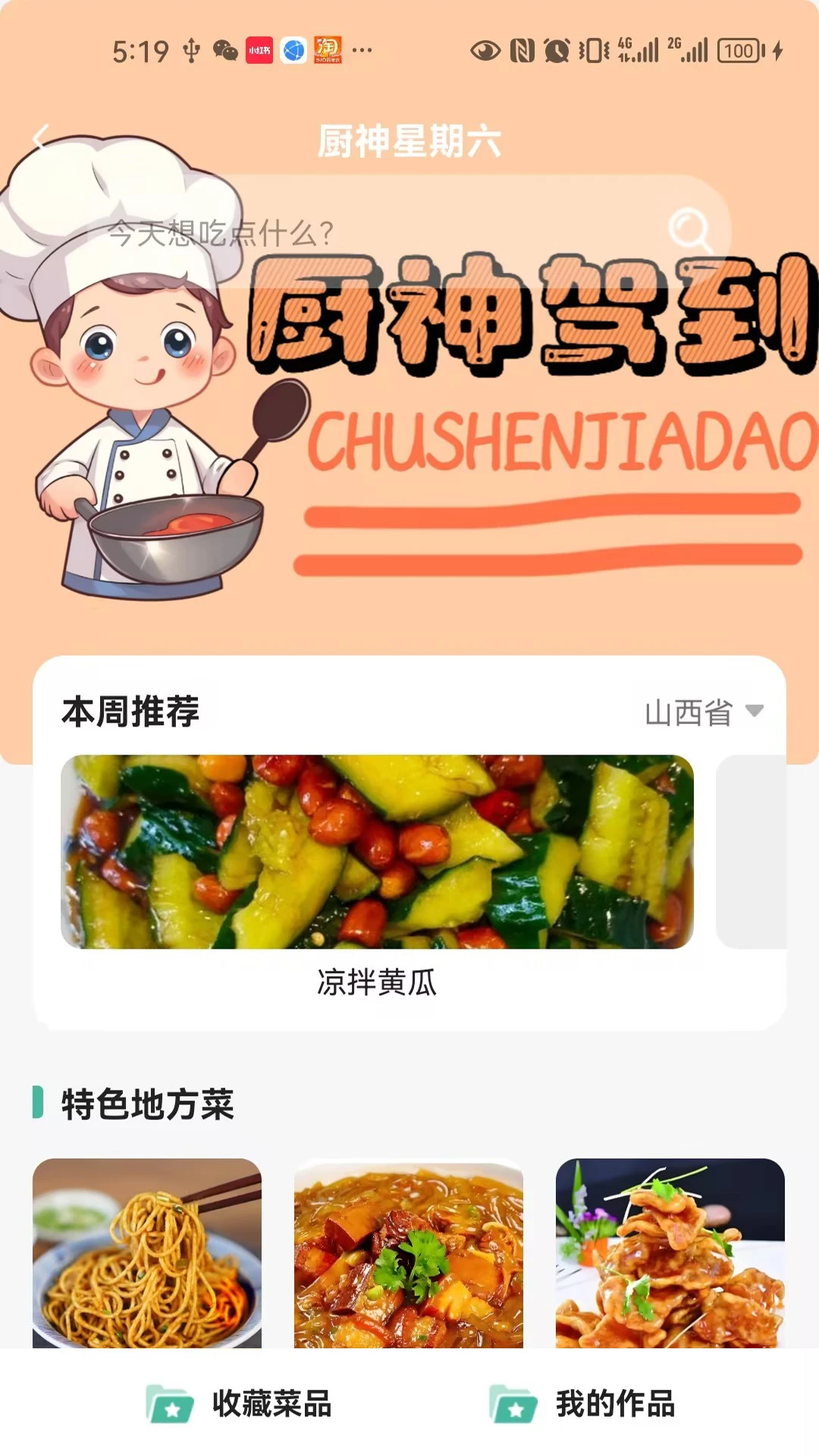Image resolution: width=819 pixels, height=1456 pixels.
Task: Open the 山西省 province selector
Action: (x=688, y=711)
